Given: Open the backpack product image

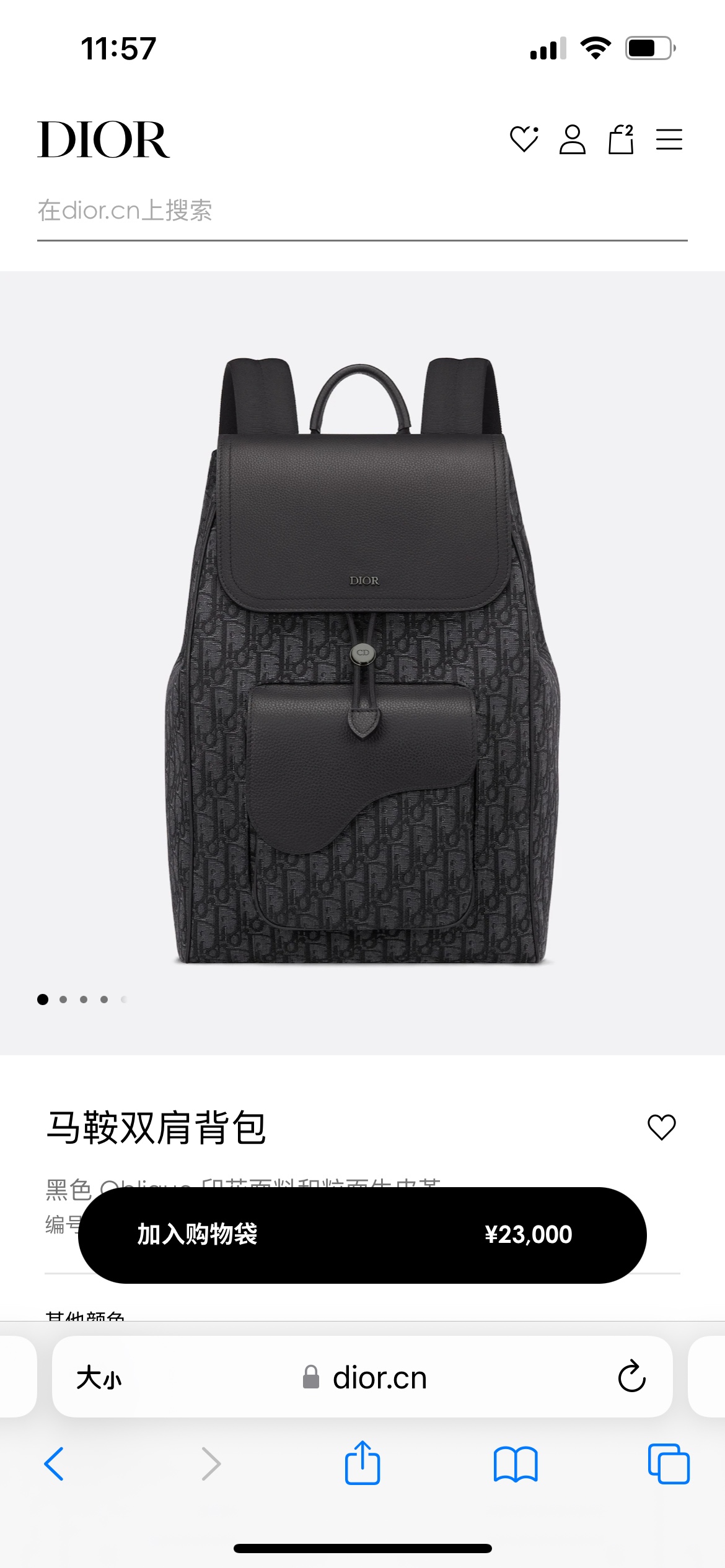Looking at the screenshot, I should tap(362, 660).
